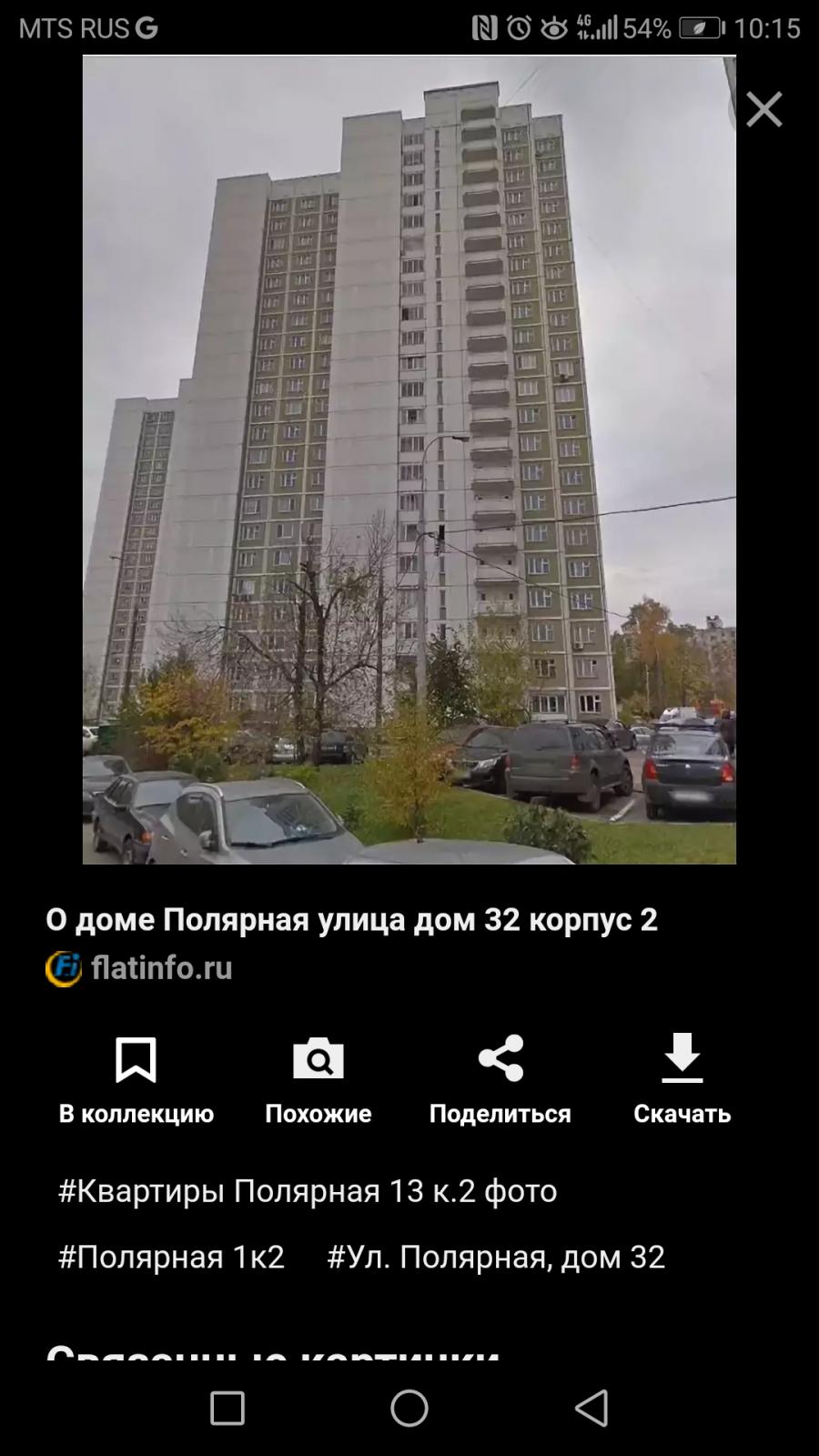Open the building photo
This screenshot has height=1456, width=819.
pos(409,460)
